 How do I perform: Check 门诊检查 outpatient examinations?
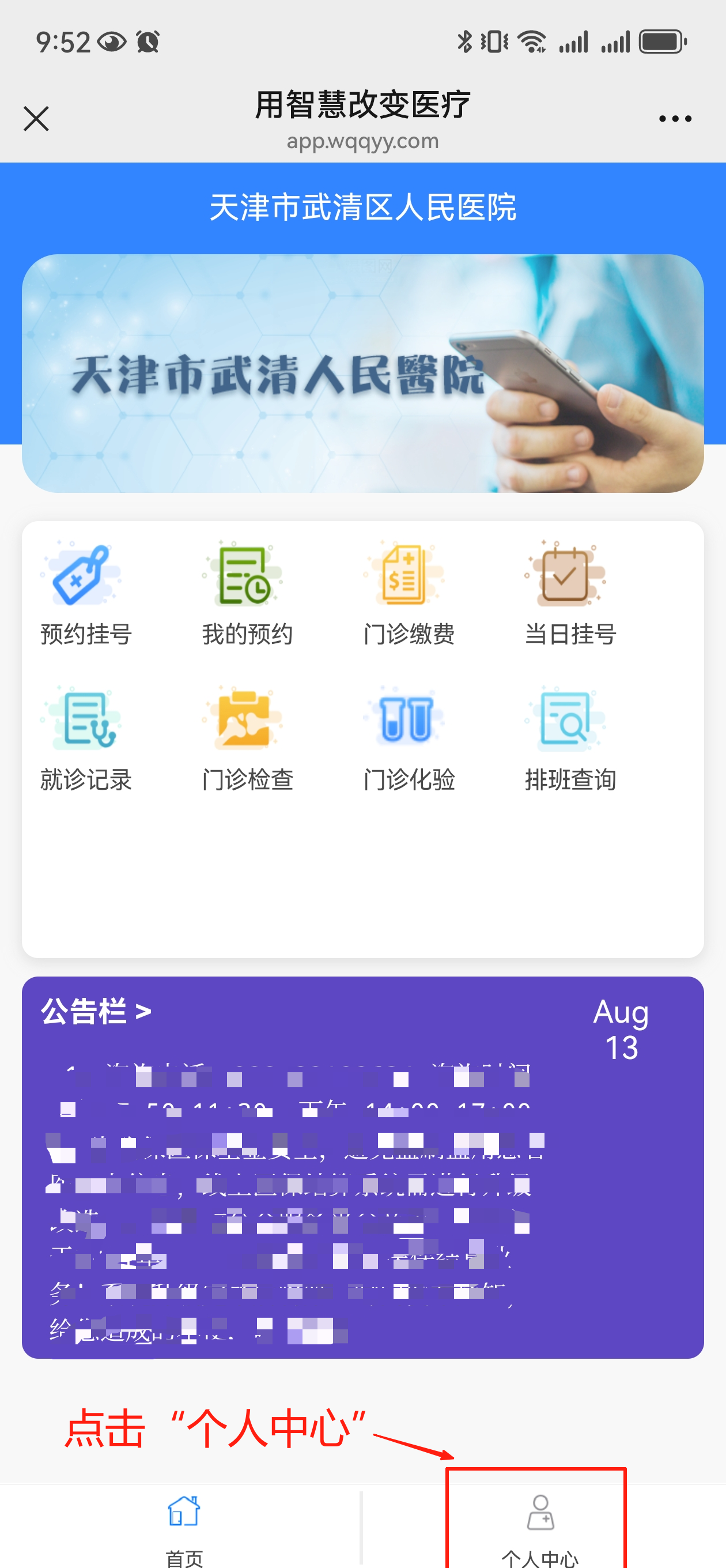click(x=247, y=738)
